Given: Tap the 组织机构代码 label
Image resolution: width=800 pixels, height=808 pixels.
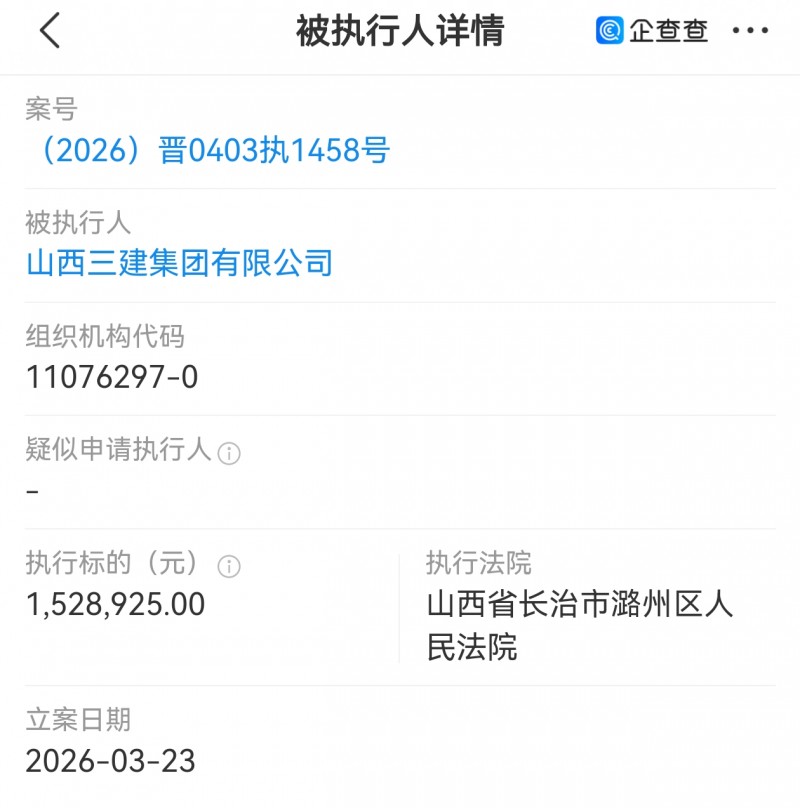Looking at the screenshot, I should pos(106,337).
